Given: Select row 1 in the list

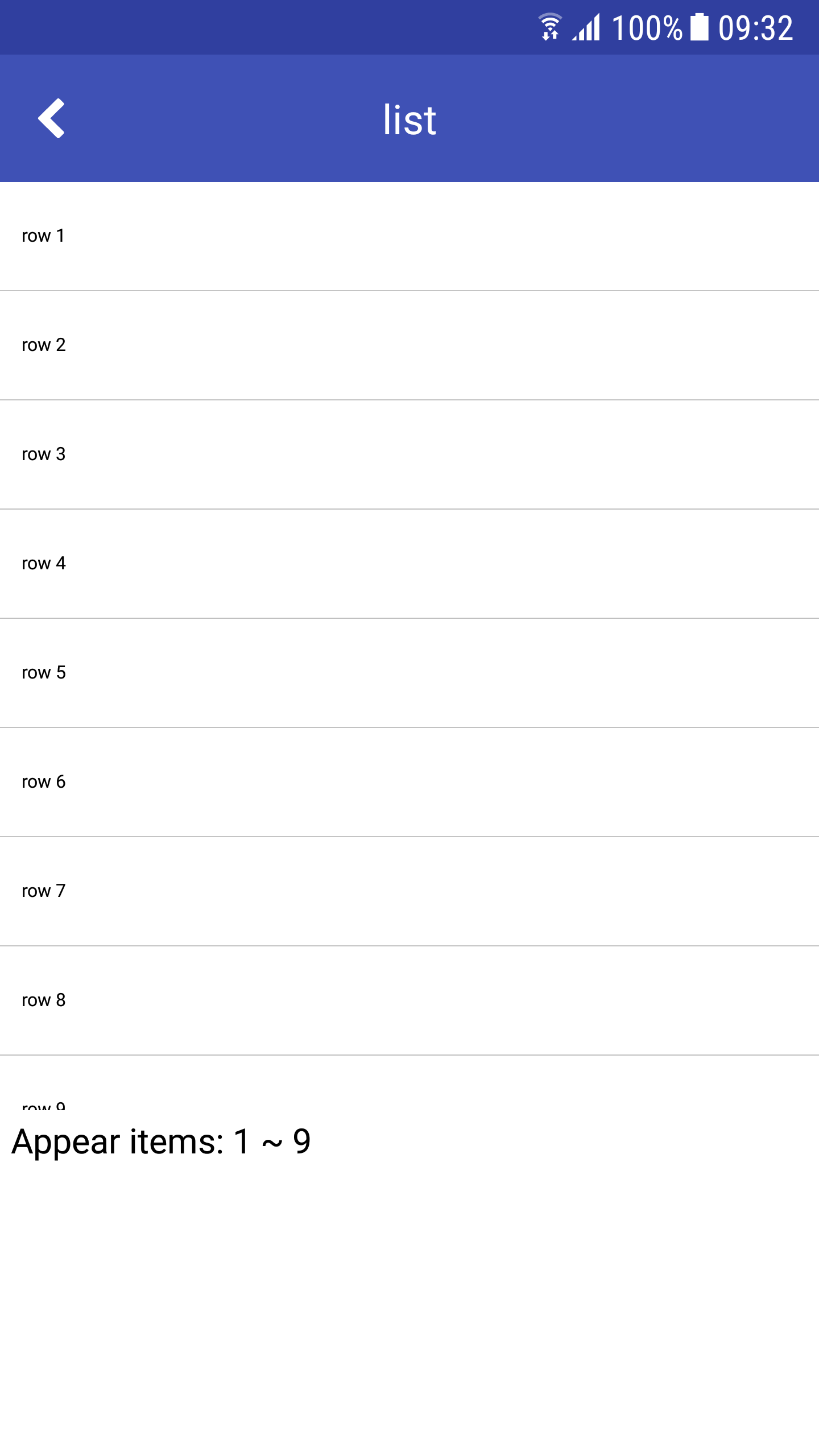Looking at the screenshot, I should pyautogui.click(x=409, y=236).
